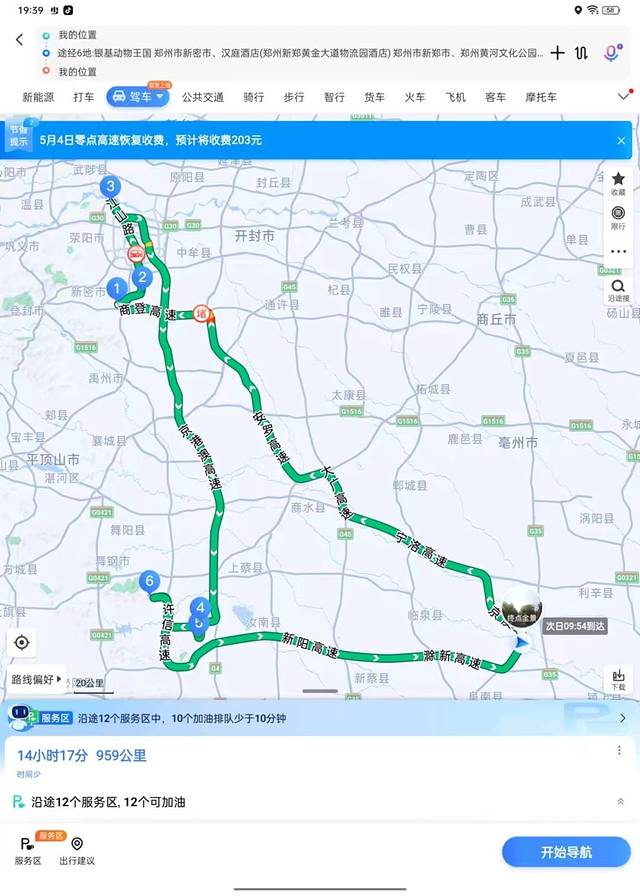Switch to the 新能源 travel mode tab
640x896 pixels.
coord(38,97)
